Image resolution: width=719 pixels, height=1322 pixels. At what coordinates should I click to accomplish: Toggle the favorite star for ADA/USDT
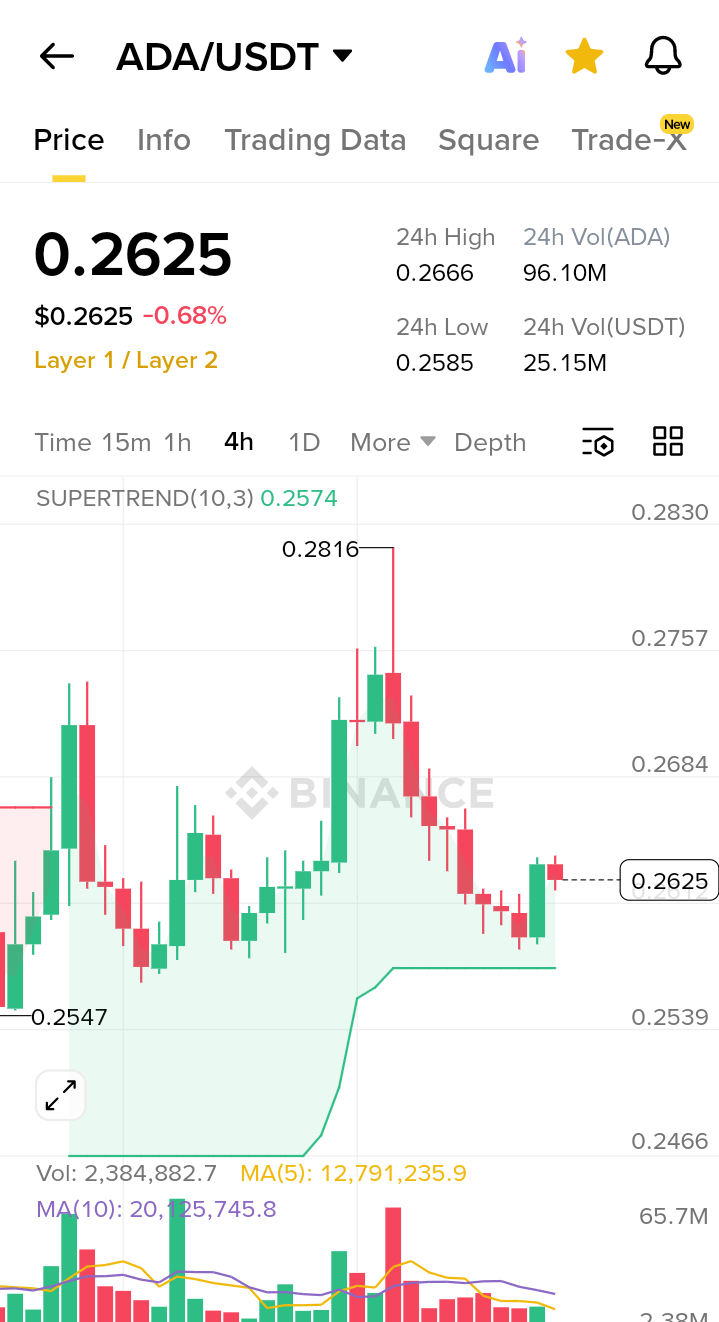pos(584,57)
